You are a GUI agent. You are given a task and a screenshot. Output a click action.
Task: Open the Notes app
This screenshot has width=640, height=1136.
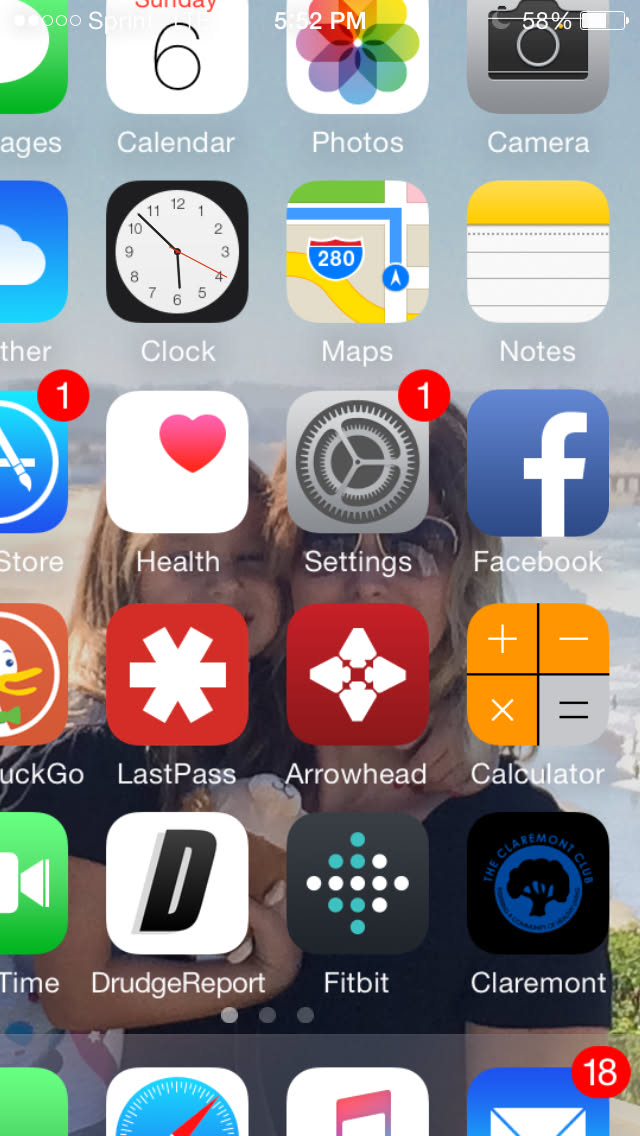pos(537,252)
